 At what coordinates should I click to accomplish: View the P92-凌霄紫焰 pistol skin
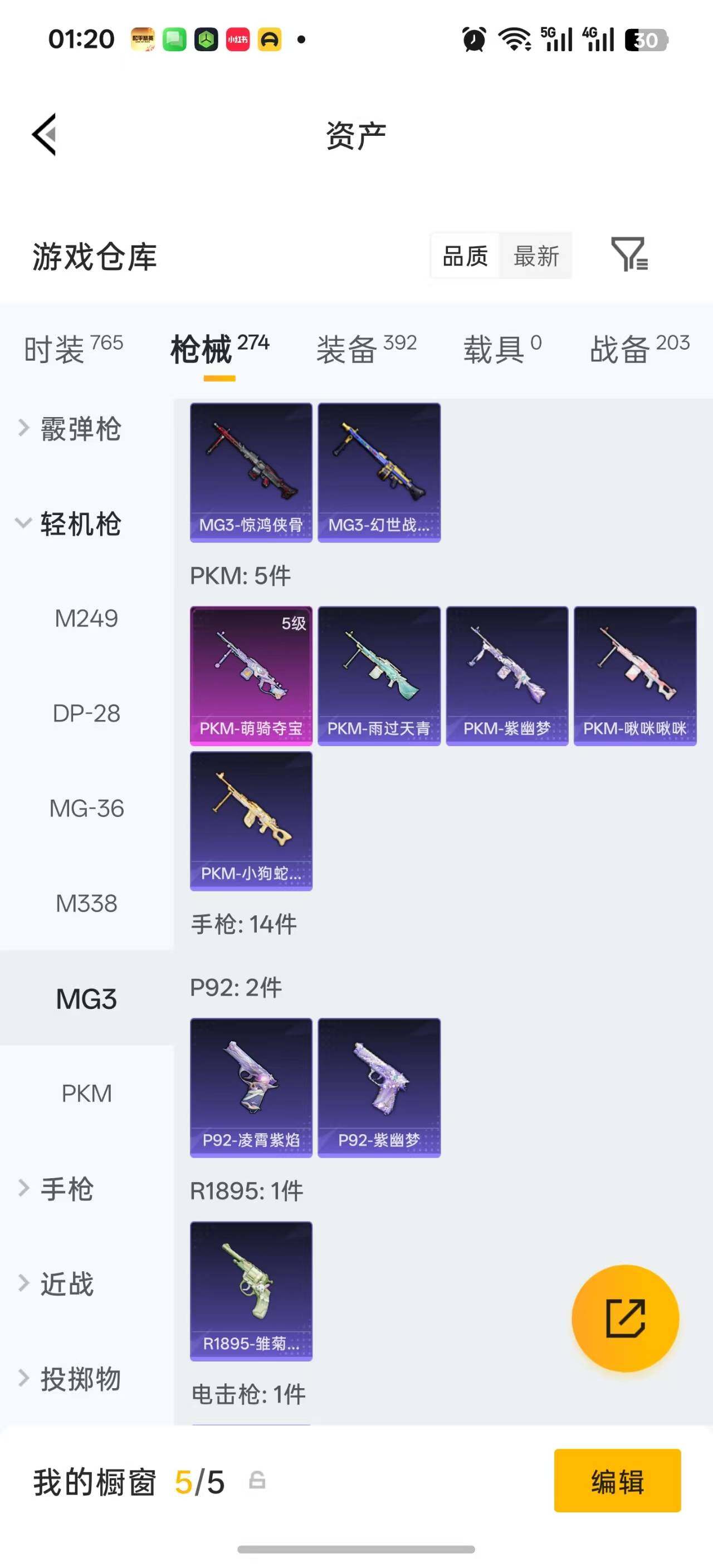251,1087
